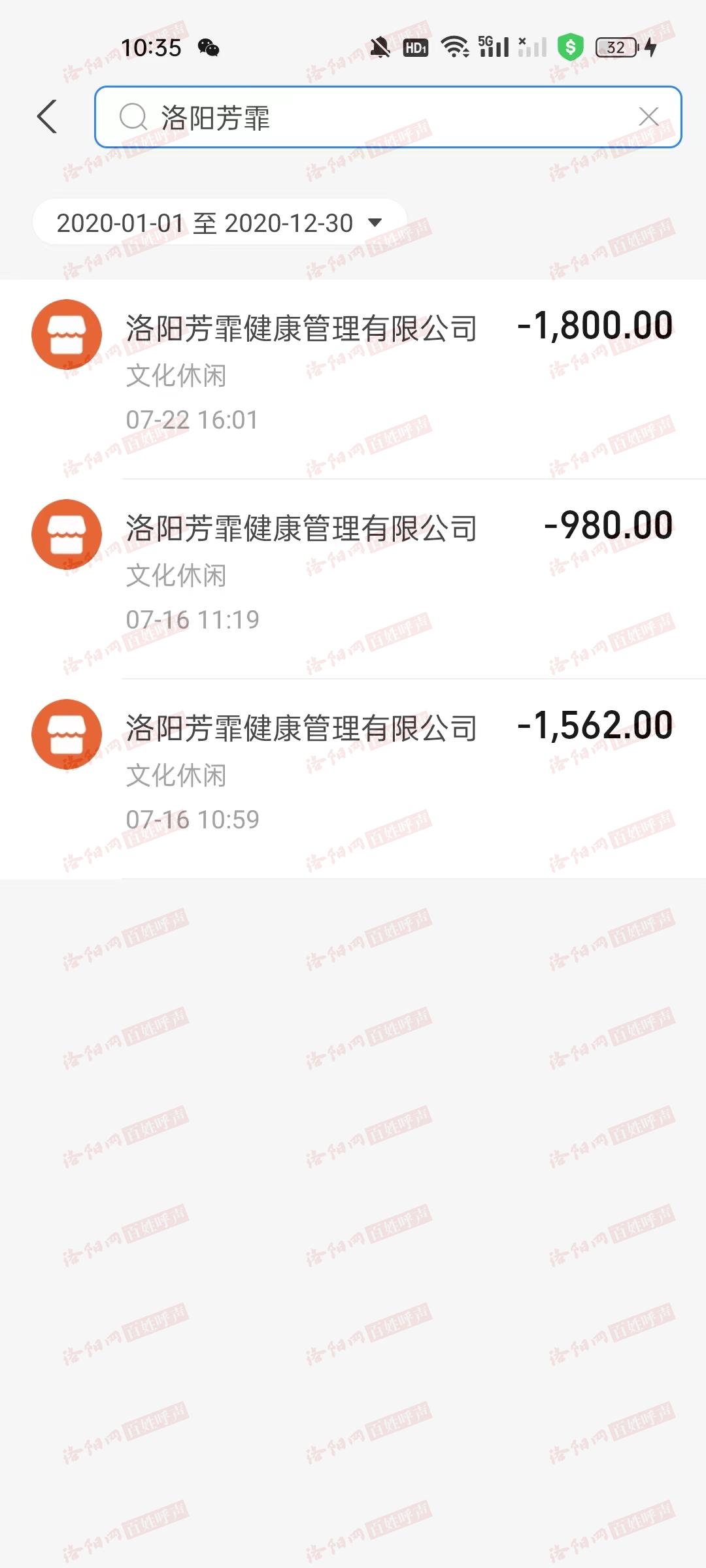Open the date range dropdown 2020-01-01 至 2020-12-30

[x=220, y=223]
